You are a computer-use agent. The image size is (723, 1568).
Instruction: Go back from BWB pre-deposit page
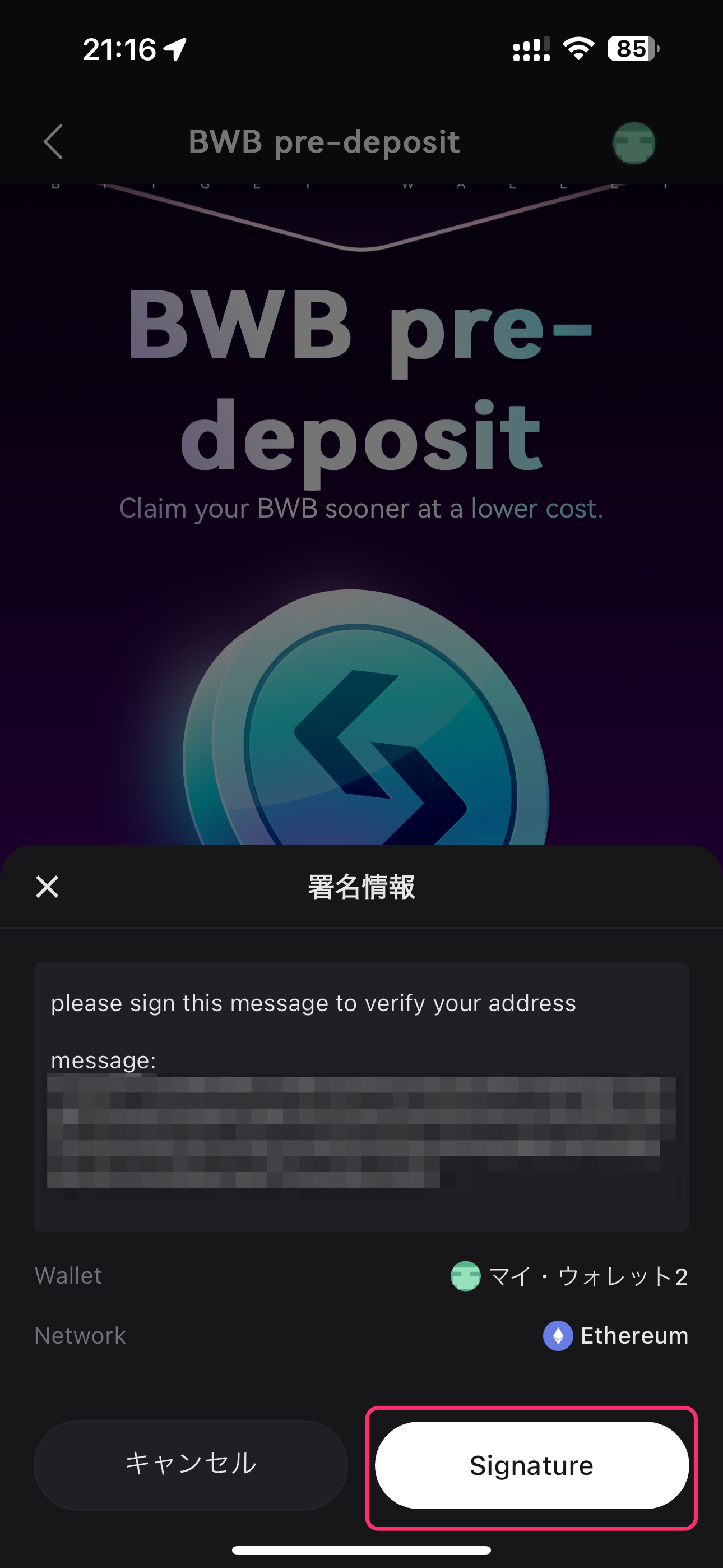click(x=54, y=142)
